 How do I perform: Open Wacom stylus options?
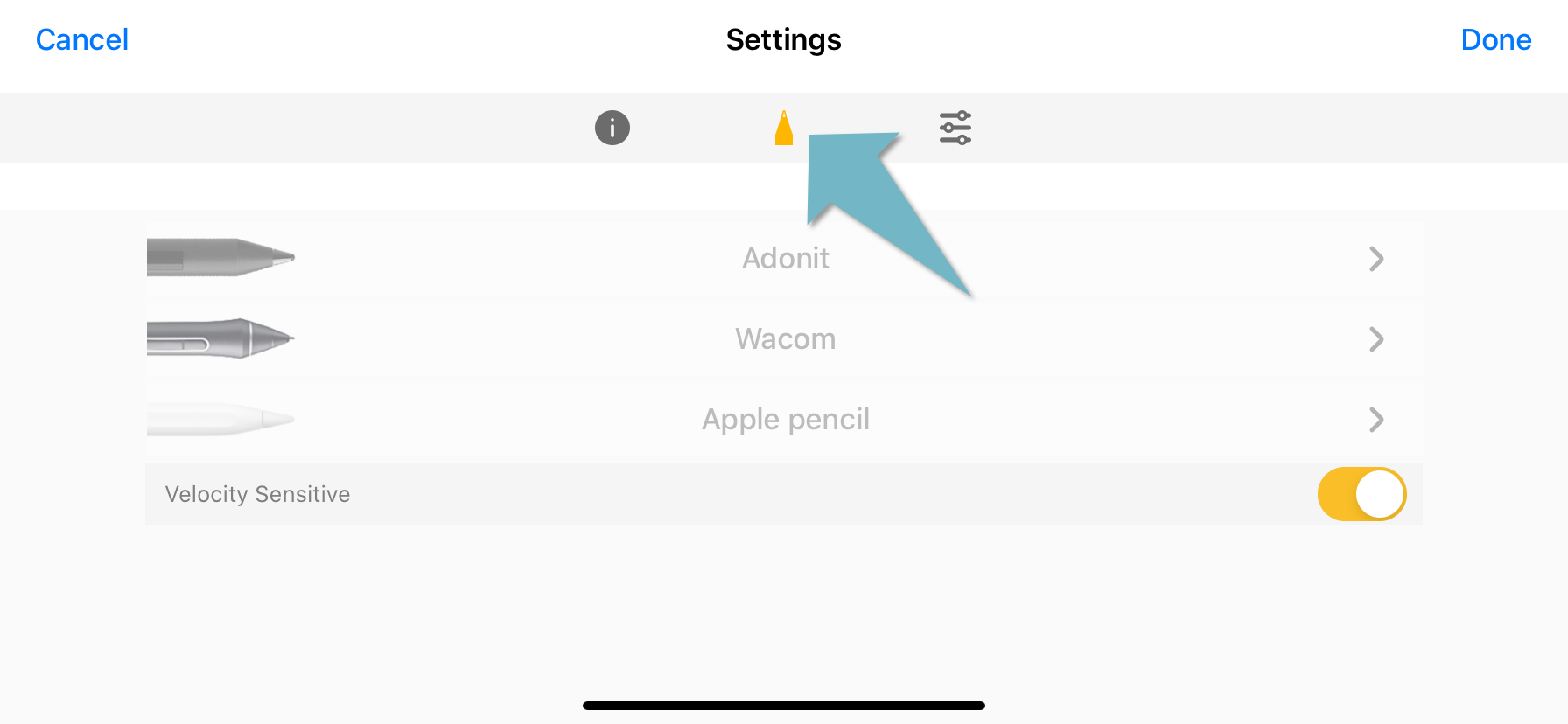784,339
